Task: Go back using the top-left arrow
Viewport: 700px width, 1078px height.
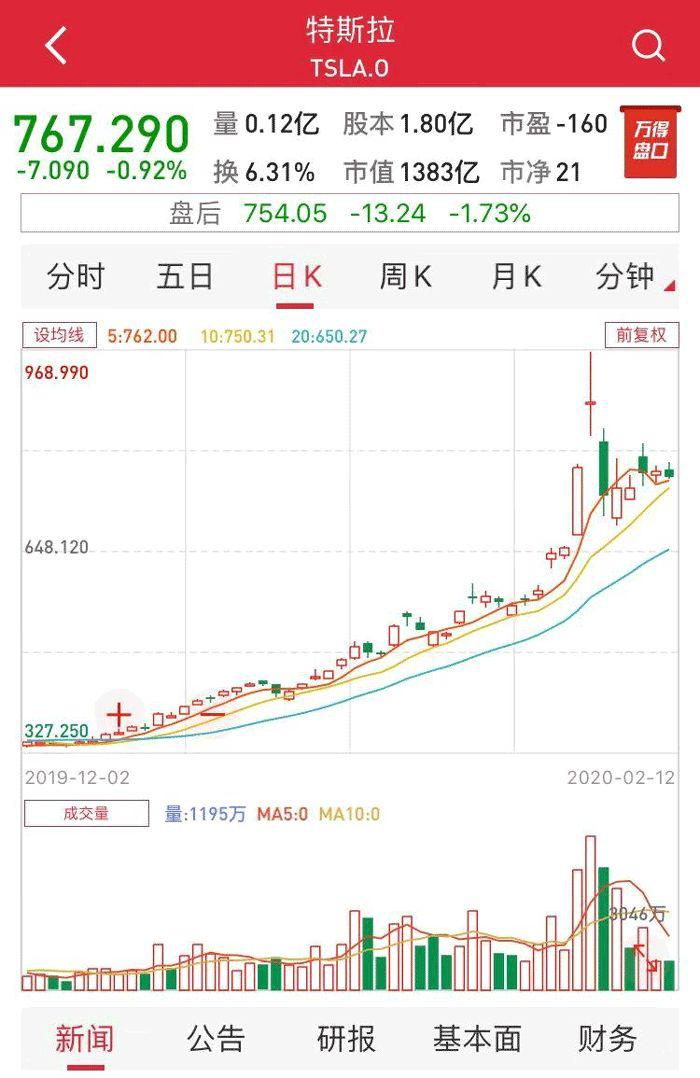Action: [x=56, y=45]
